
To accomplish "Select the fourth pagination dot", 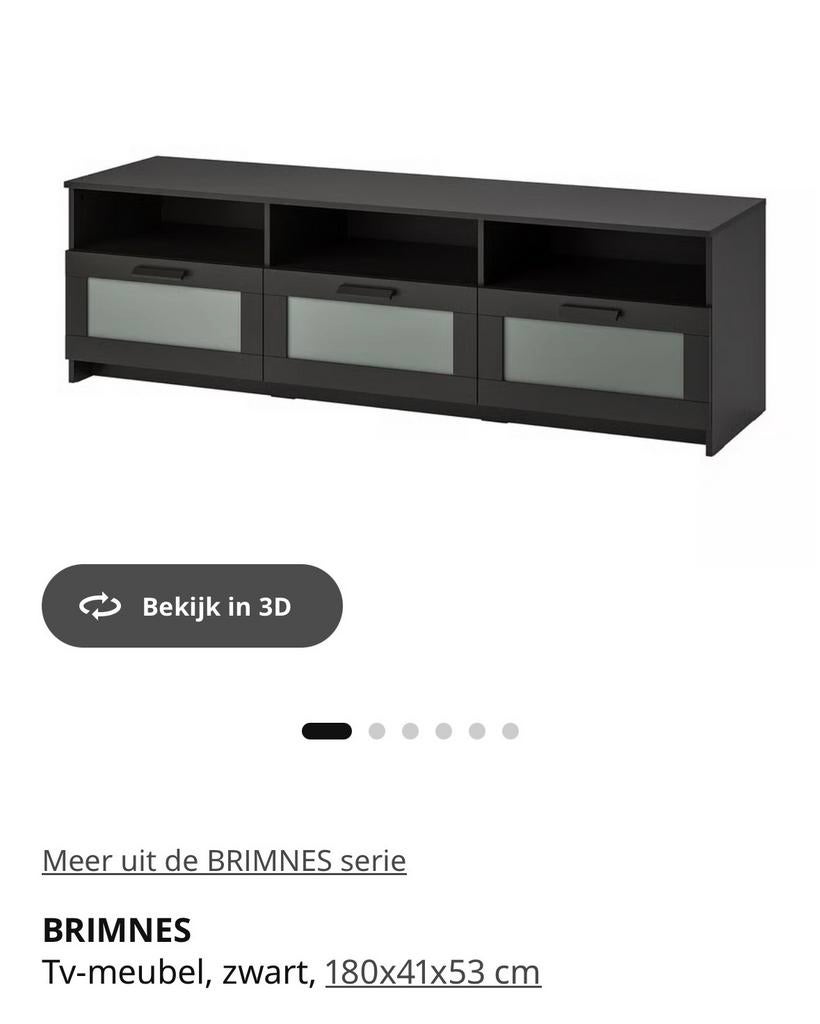I will pyautogui.click(x=444, y=731).
